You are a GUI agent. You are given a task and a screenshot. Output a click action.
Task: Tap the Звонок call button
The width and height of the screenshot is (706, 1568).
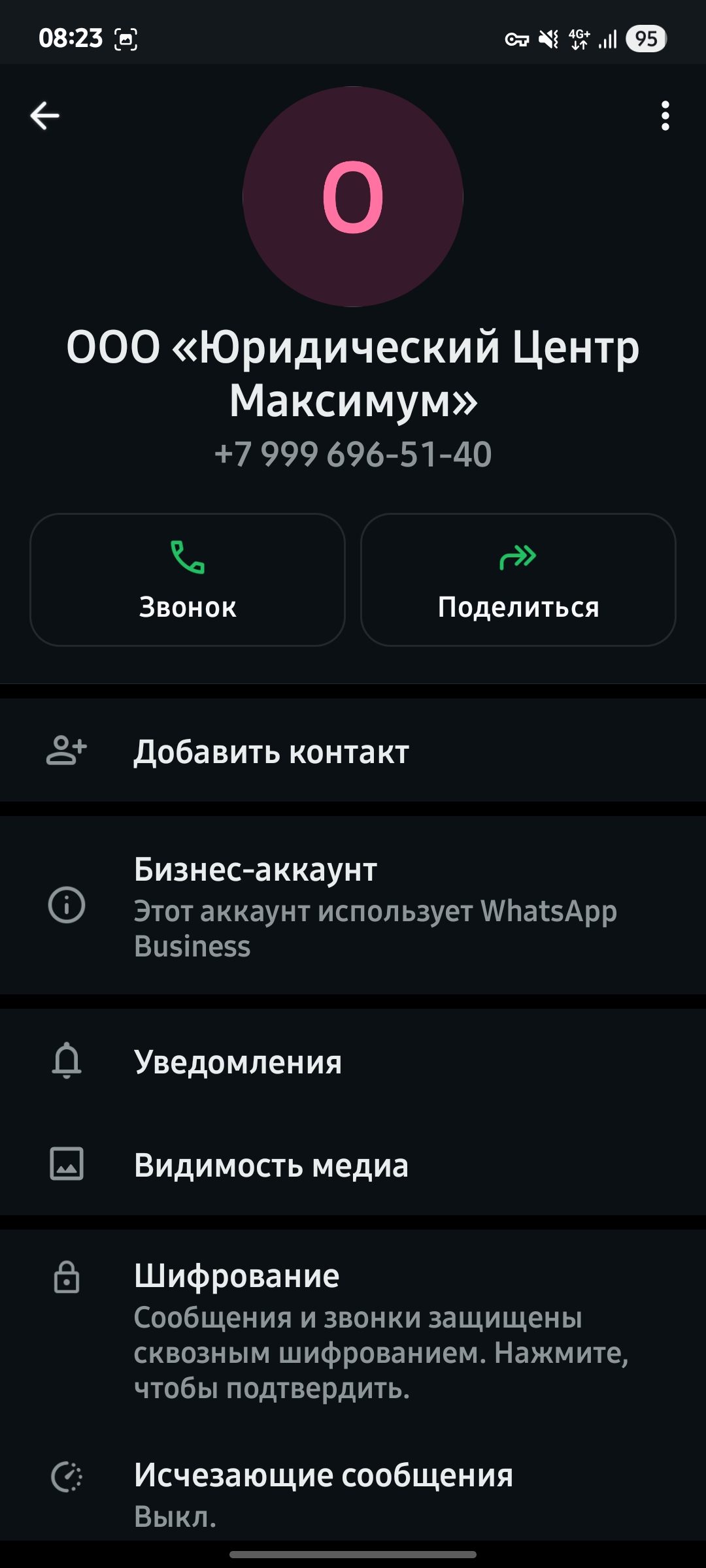[188, 580]
